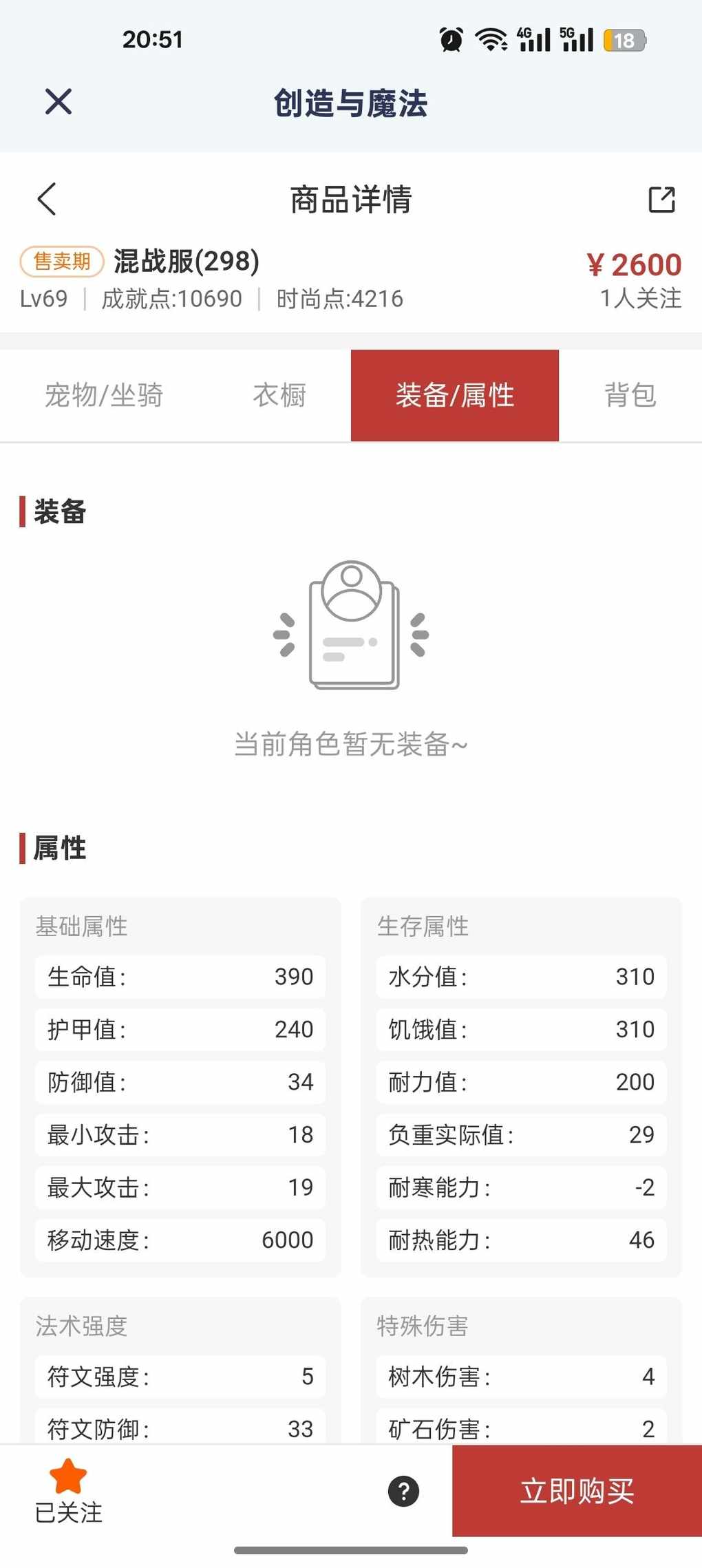The height and width of the screenshot is (1568, 702).
Task: Unfollow via the 已关注 star
Action: point(68,1490)
